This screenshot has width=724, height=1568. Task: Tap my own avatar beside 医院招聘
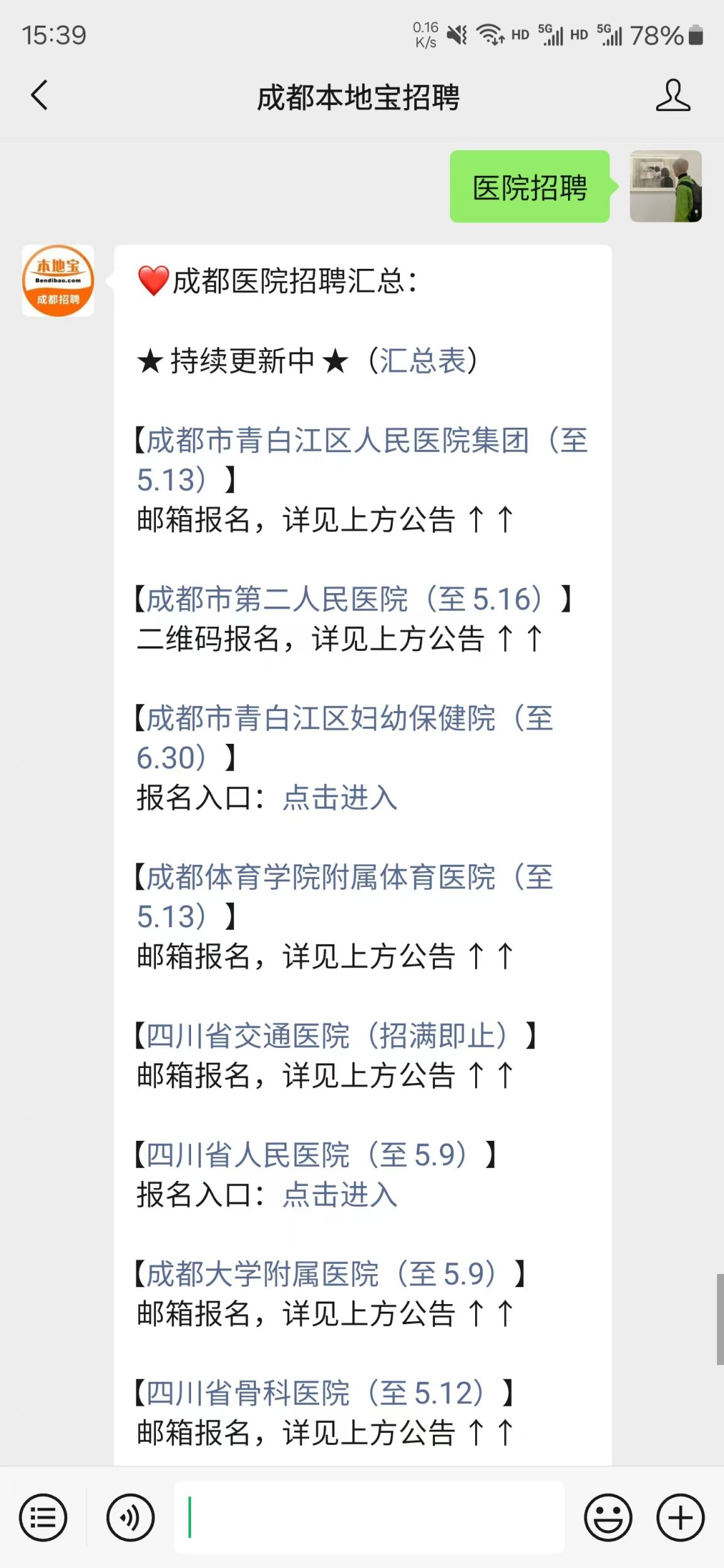pos(666,186)
